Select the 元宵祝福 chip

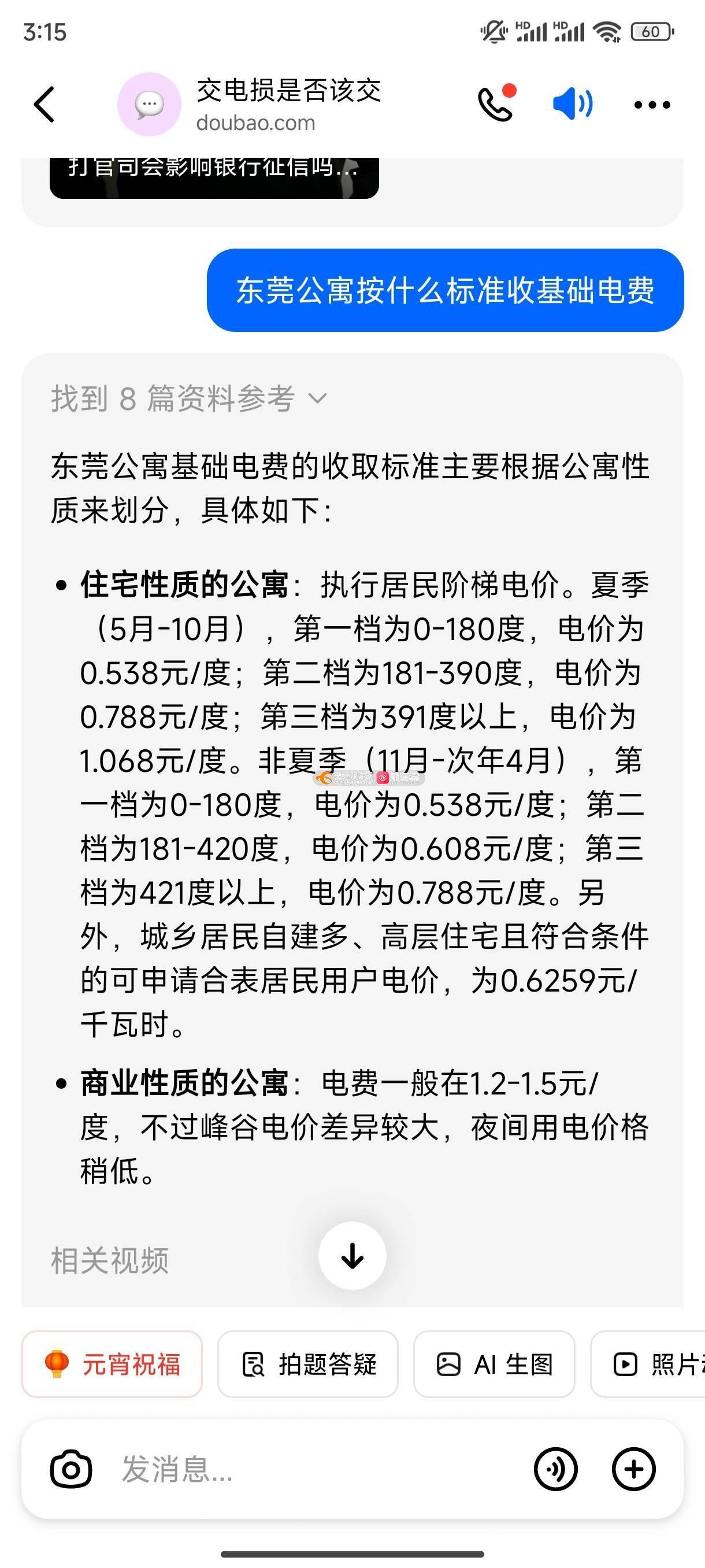(112, 1364)
